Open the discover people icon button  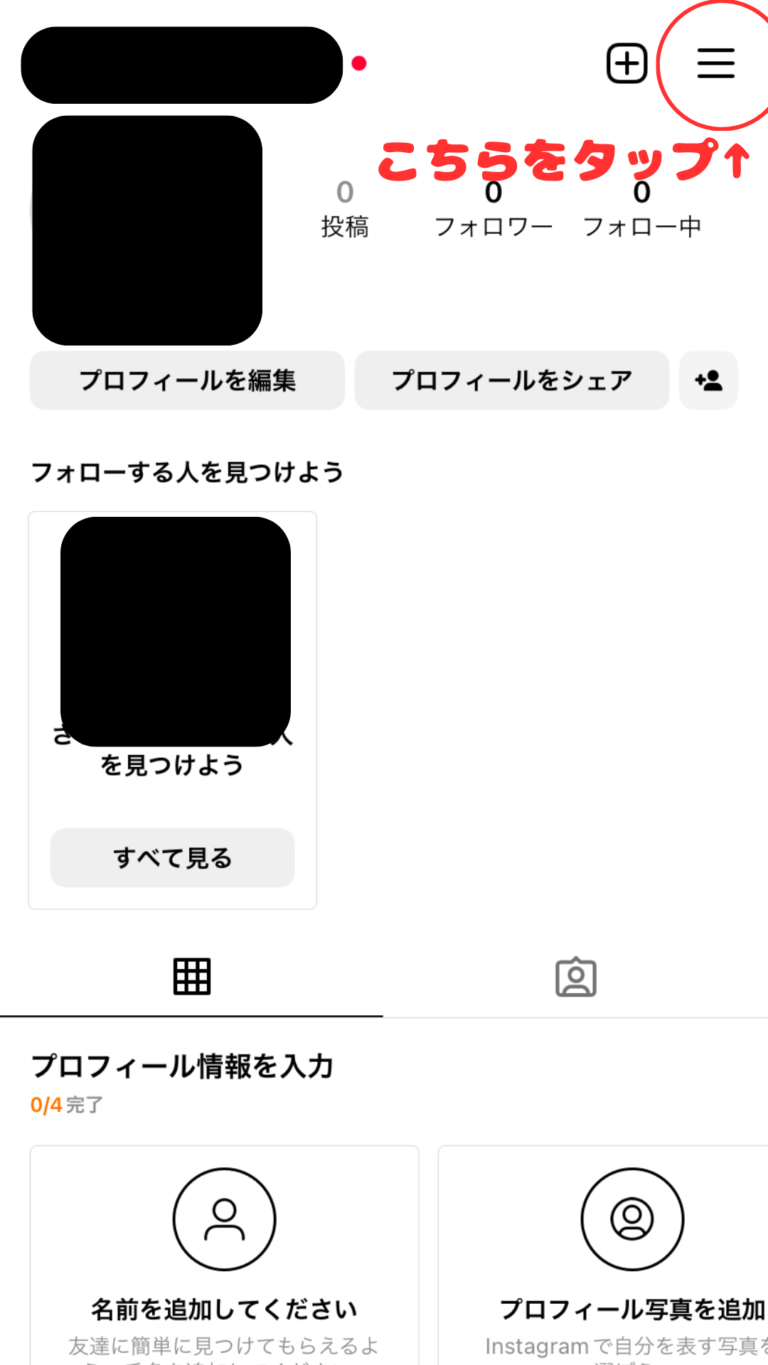coord(708,381)
